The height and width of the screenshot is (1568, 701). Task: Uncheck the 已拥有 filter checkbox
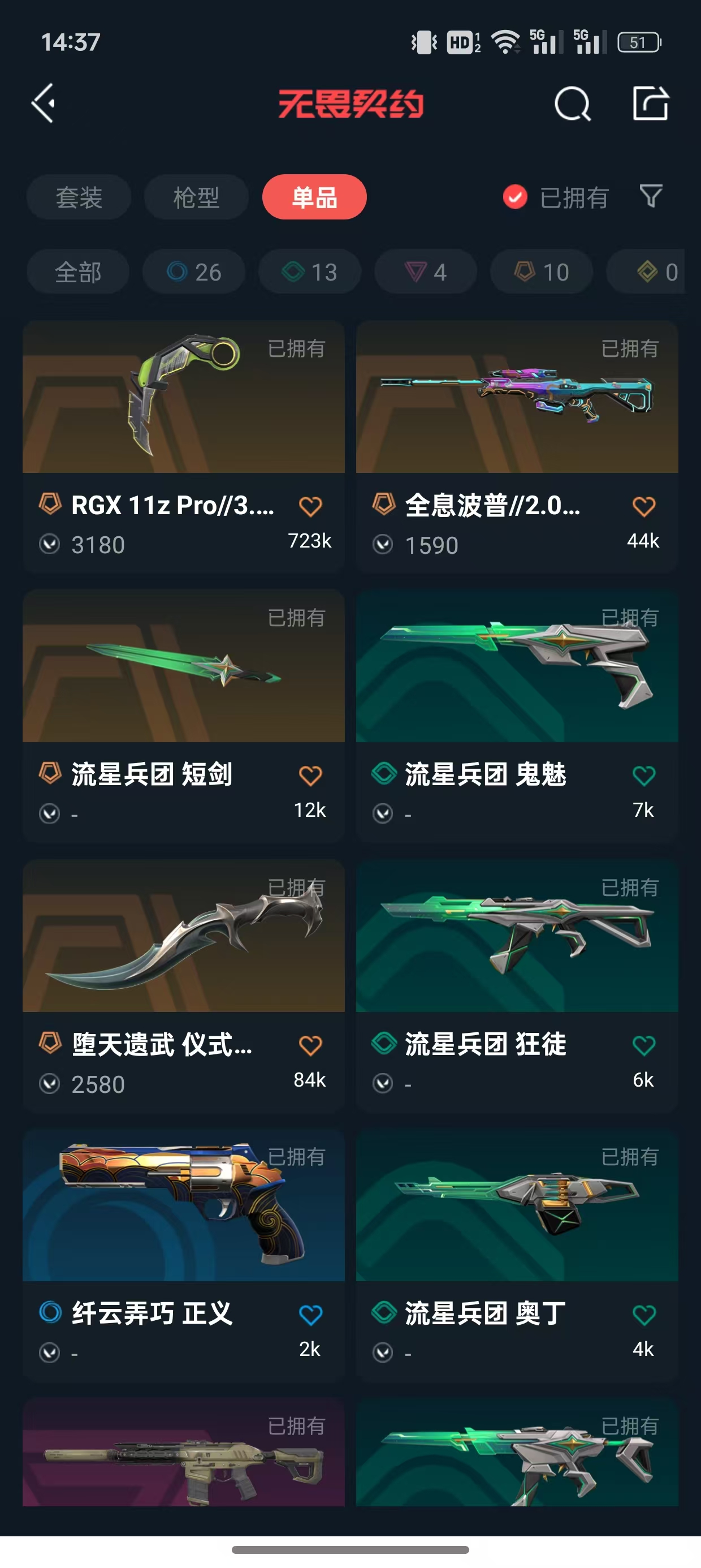tap(515, 197)
